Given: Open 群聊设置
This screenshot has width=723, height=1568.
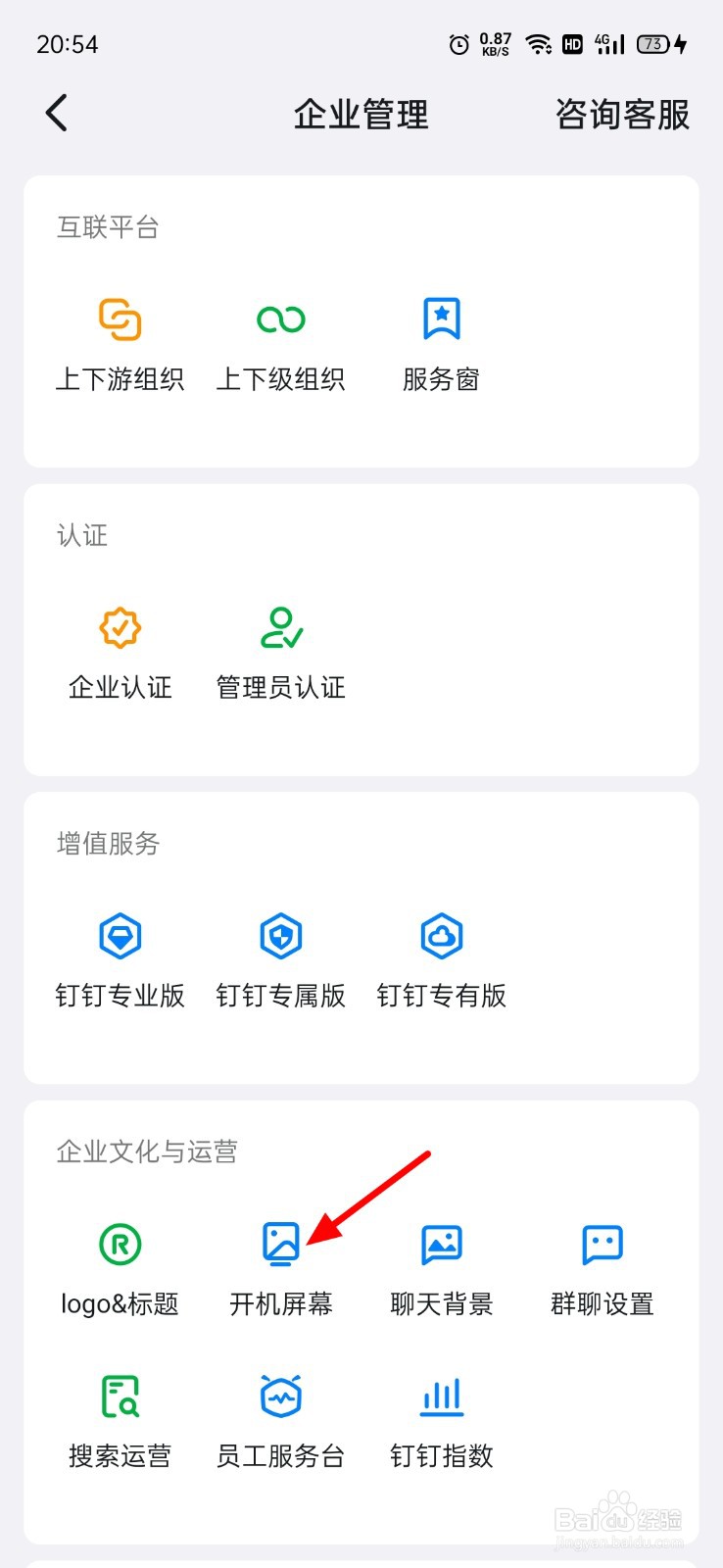Looking at the screenshot, I should pyautogui.click(x=602, y=1270).
